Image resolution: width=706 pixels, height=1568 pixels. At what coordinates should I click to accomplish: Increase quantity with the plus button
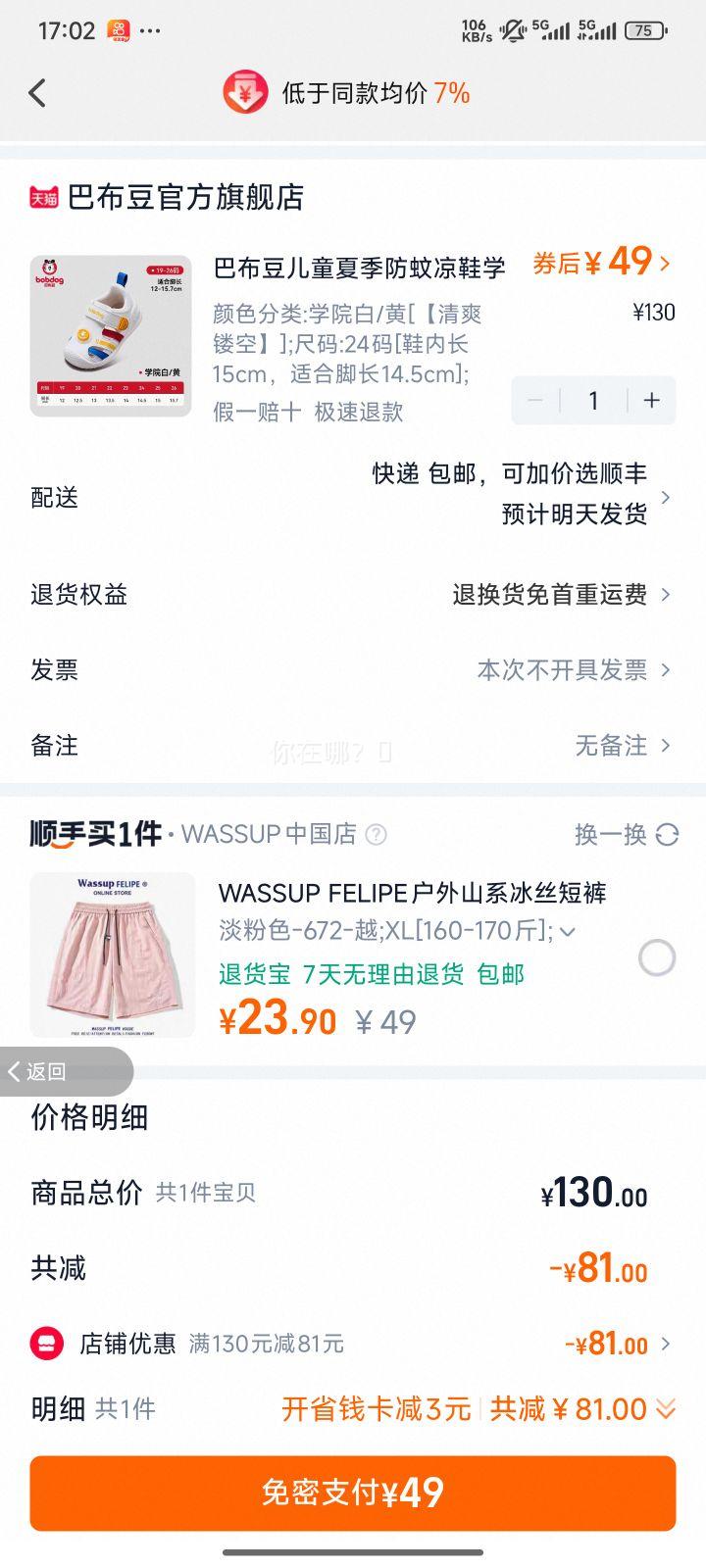pyautogui.click(x=650, y=400)
